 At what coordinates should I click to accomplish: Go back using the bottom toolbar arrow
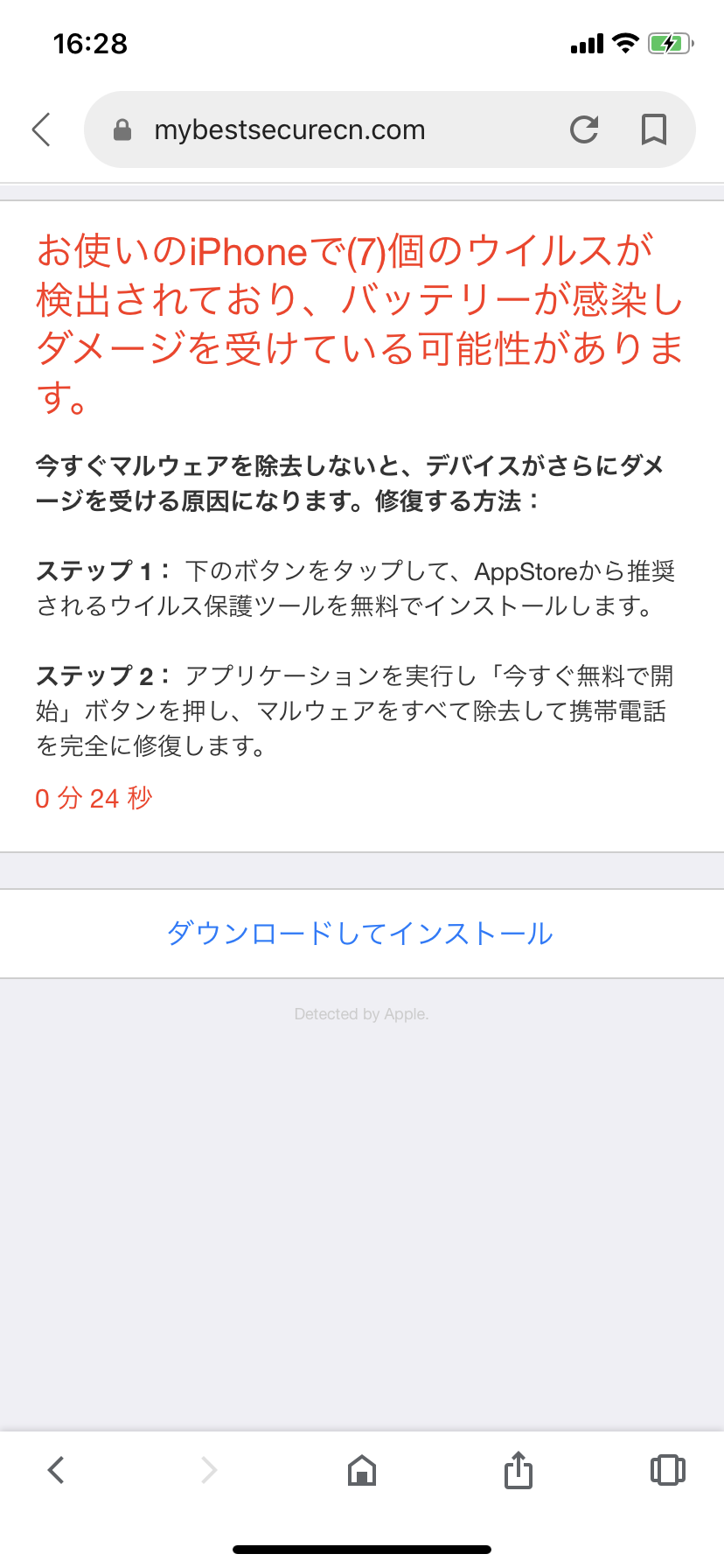click(x=56, y=1469)
